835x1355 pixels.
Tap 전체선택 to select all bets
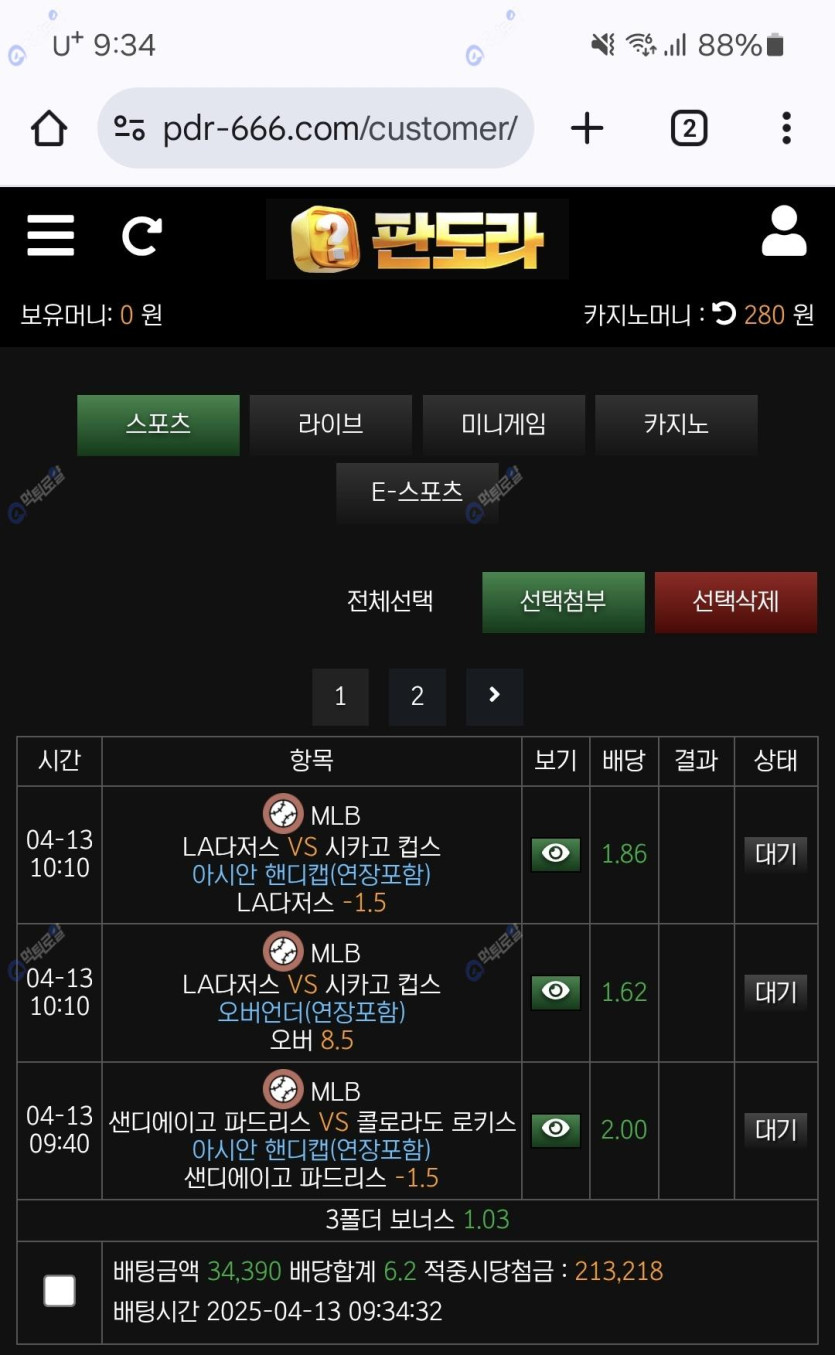[x=390, y=602]
